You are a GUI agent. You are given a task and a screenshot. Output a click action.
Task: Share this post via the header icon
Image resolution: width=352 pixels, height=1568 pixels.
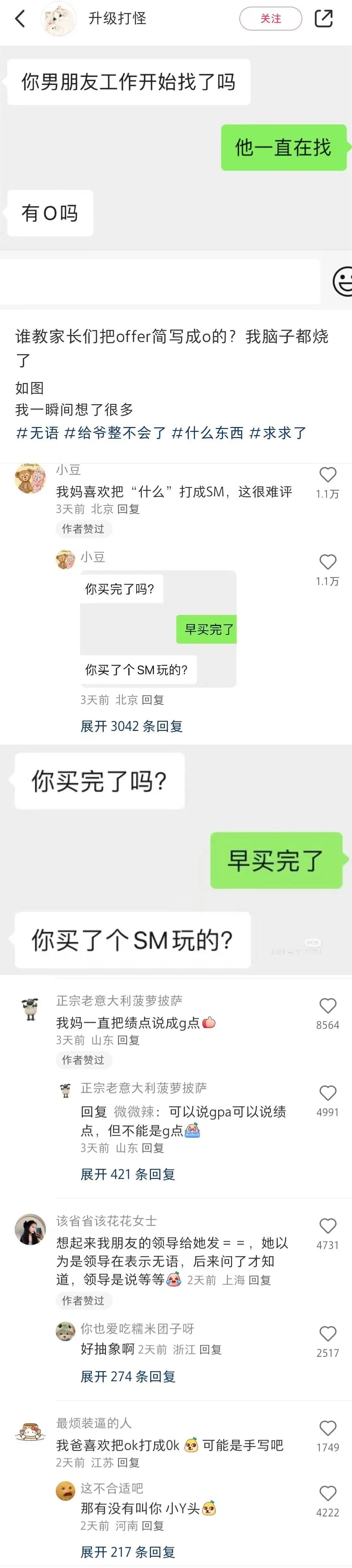click(x=323, y=19)
